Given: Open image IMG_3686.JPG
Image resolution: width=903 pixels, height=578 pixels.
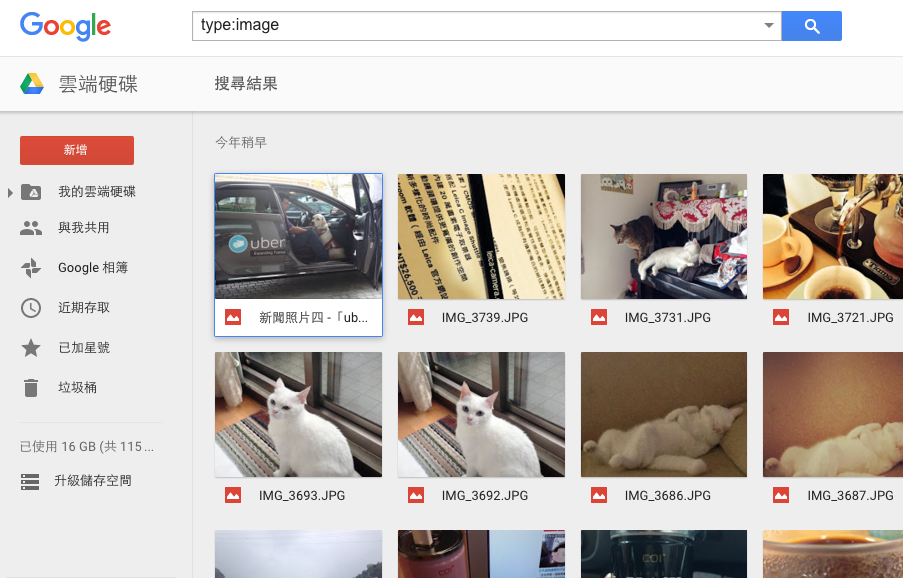Looking at the screenshot, I should click(x=664, y=414).
